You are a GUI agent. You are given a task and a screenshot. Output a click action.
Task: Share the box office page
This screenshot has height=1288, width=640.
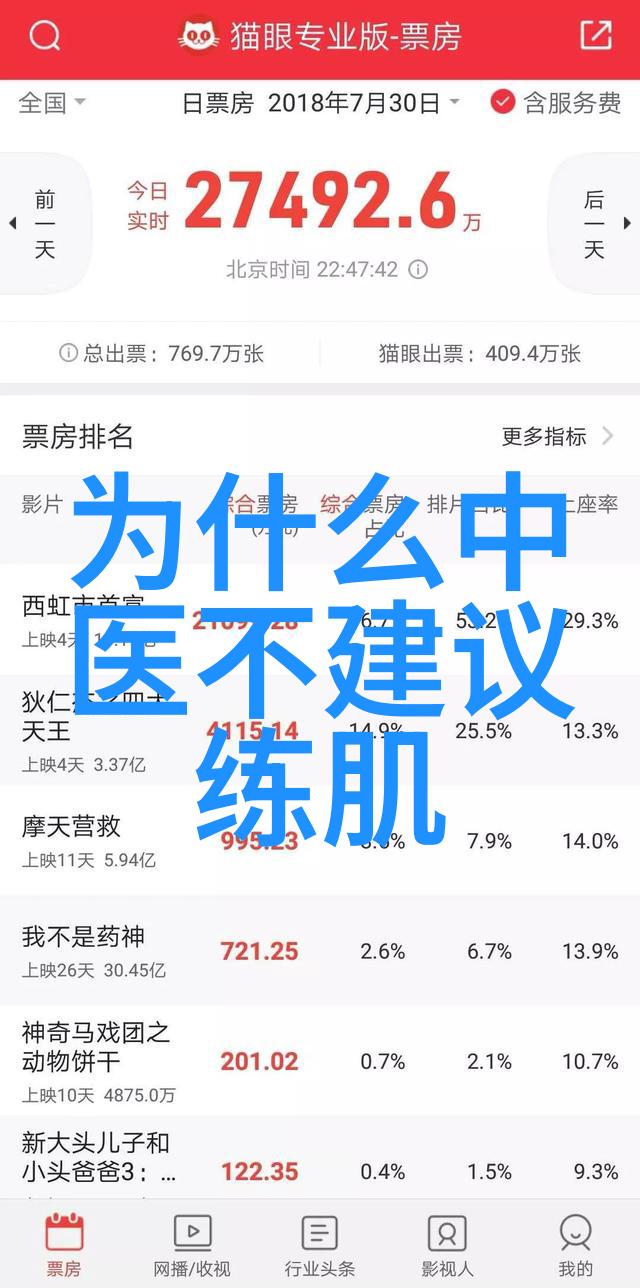click(595, 37)
